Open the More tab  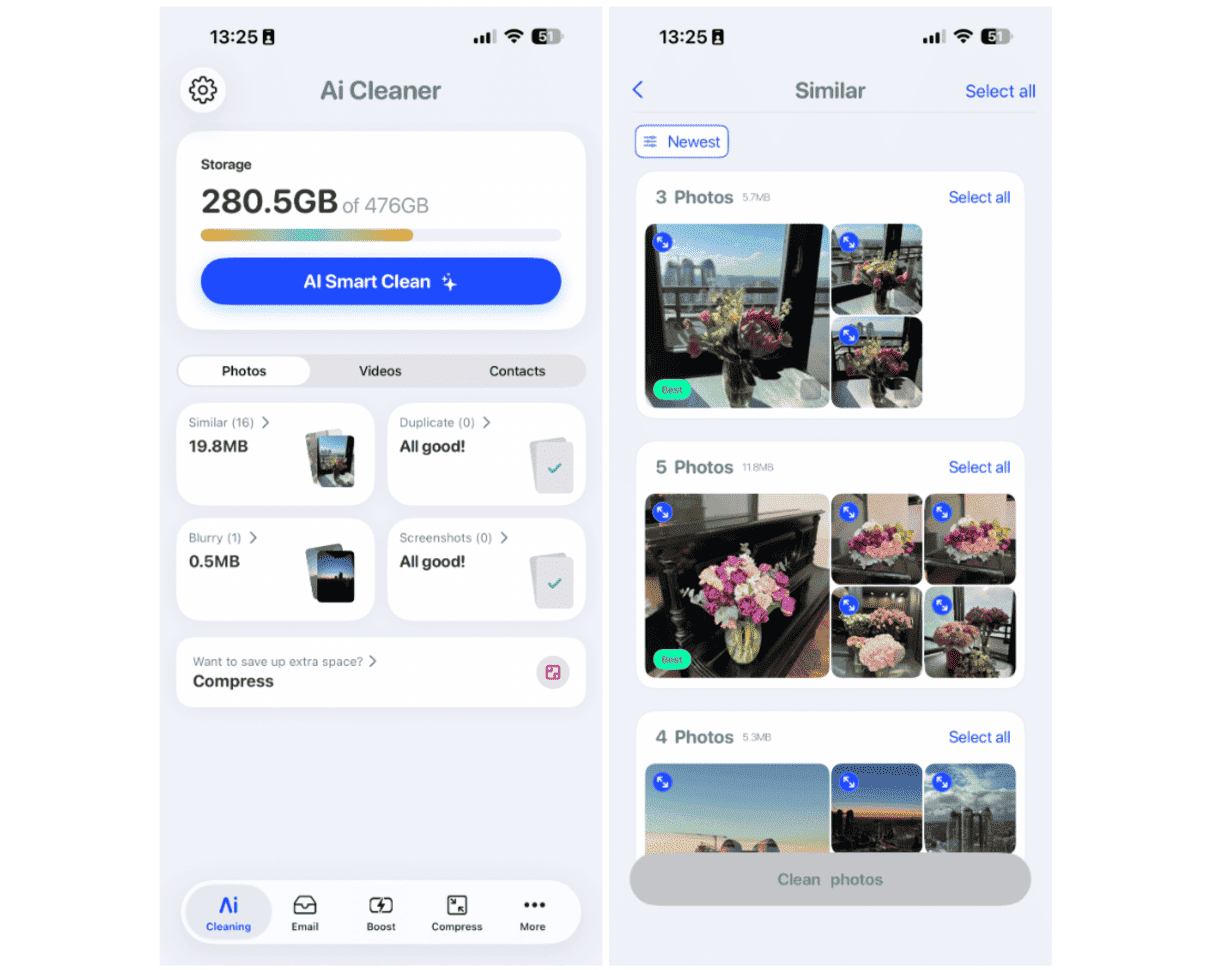(x=533, y=913)
